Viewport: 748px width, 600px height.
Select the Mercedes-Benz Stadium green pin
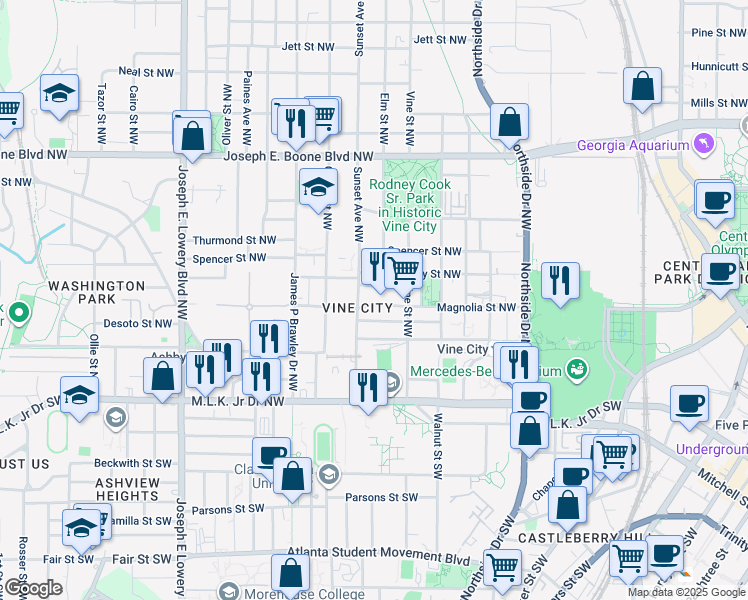tap(577, 370)
